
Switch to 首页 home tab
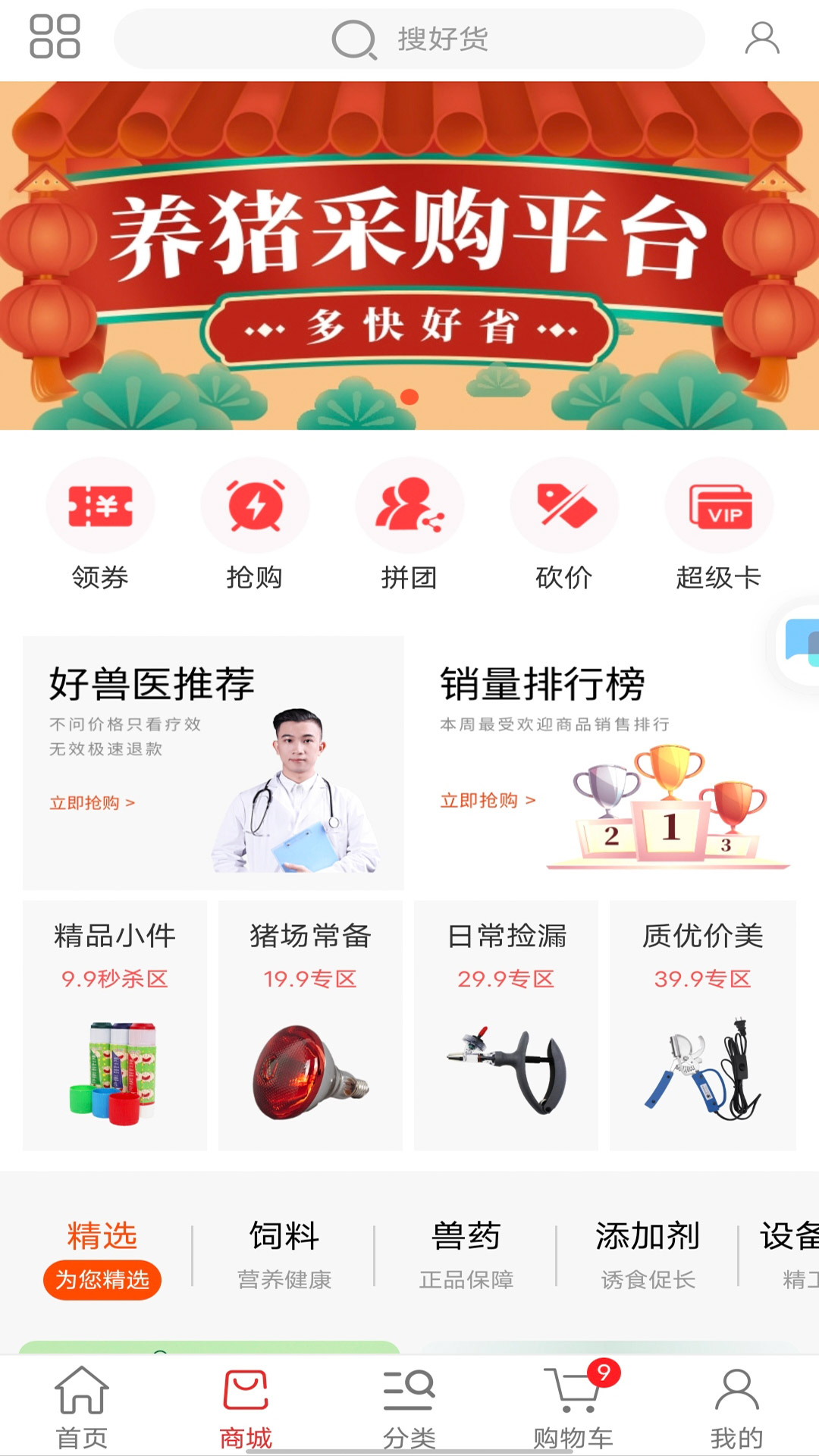point(82,1407)
